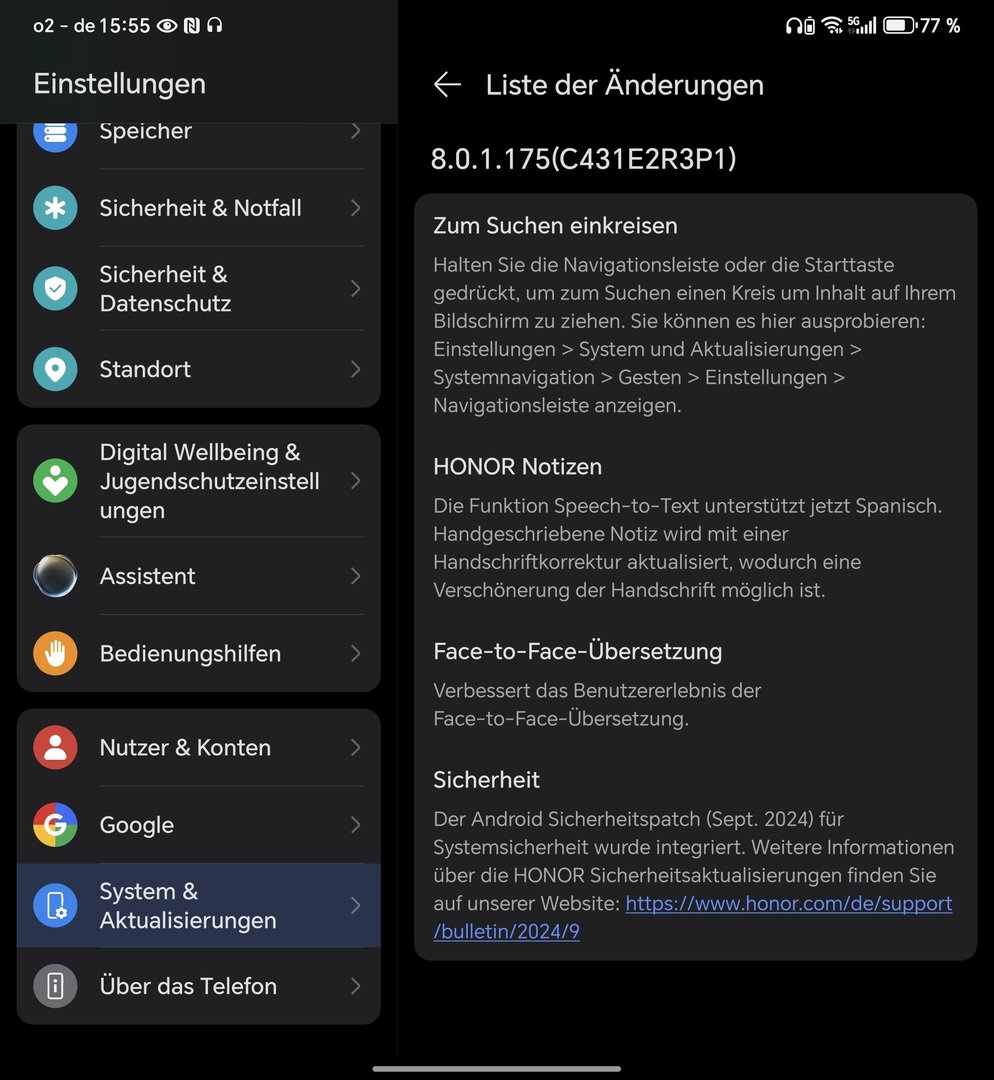Viewport: 994px width, 1080px height.
Task: Open the Assistent settings
Action: pyautogui.click(x=198, y=576)
